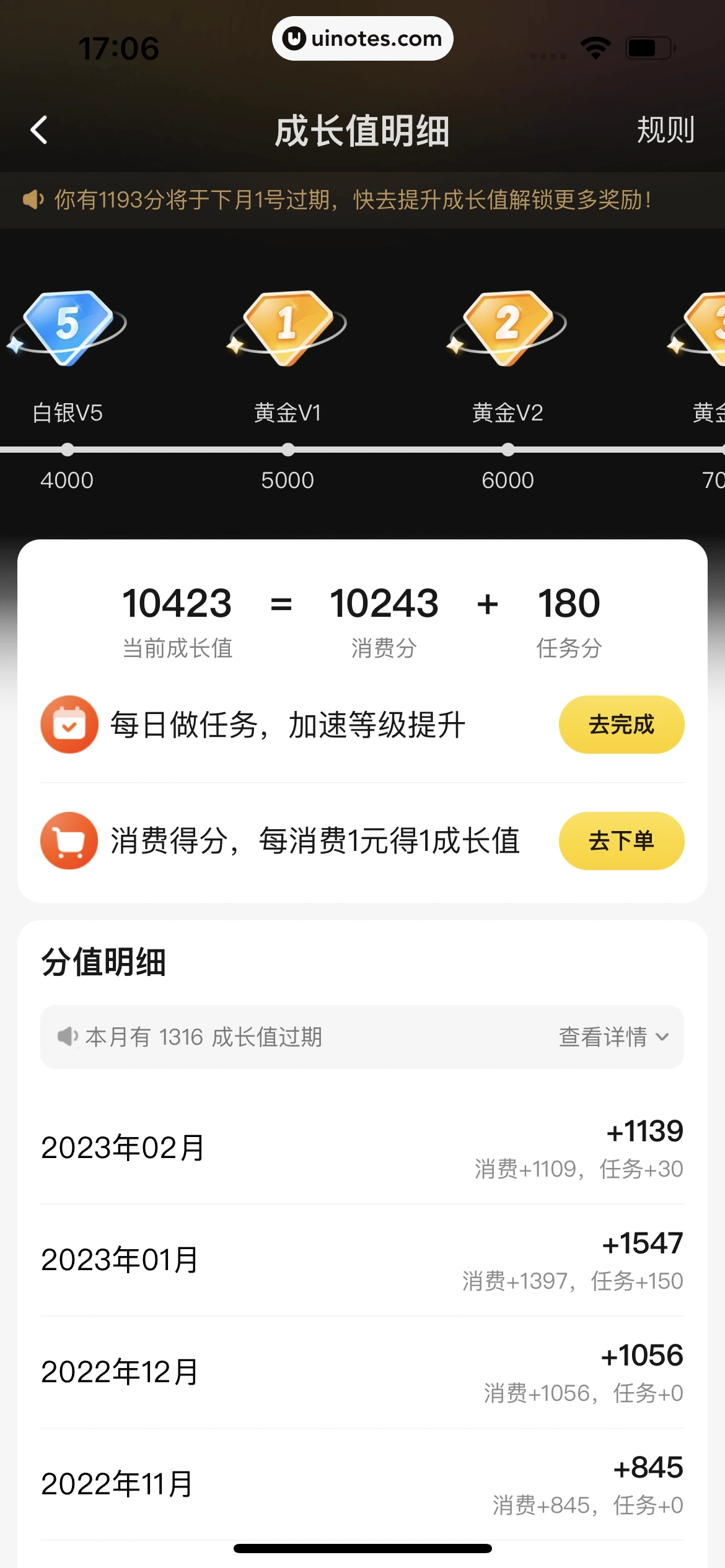Click the shopping cart icon beside 消费得分
Image resolution: width=725 pixels, height=1568 pixels.
coord(68,841)
